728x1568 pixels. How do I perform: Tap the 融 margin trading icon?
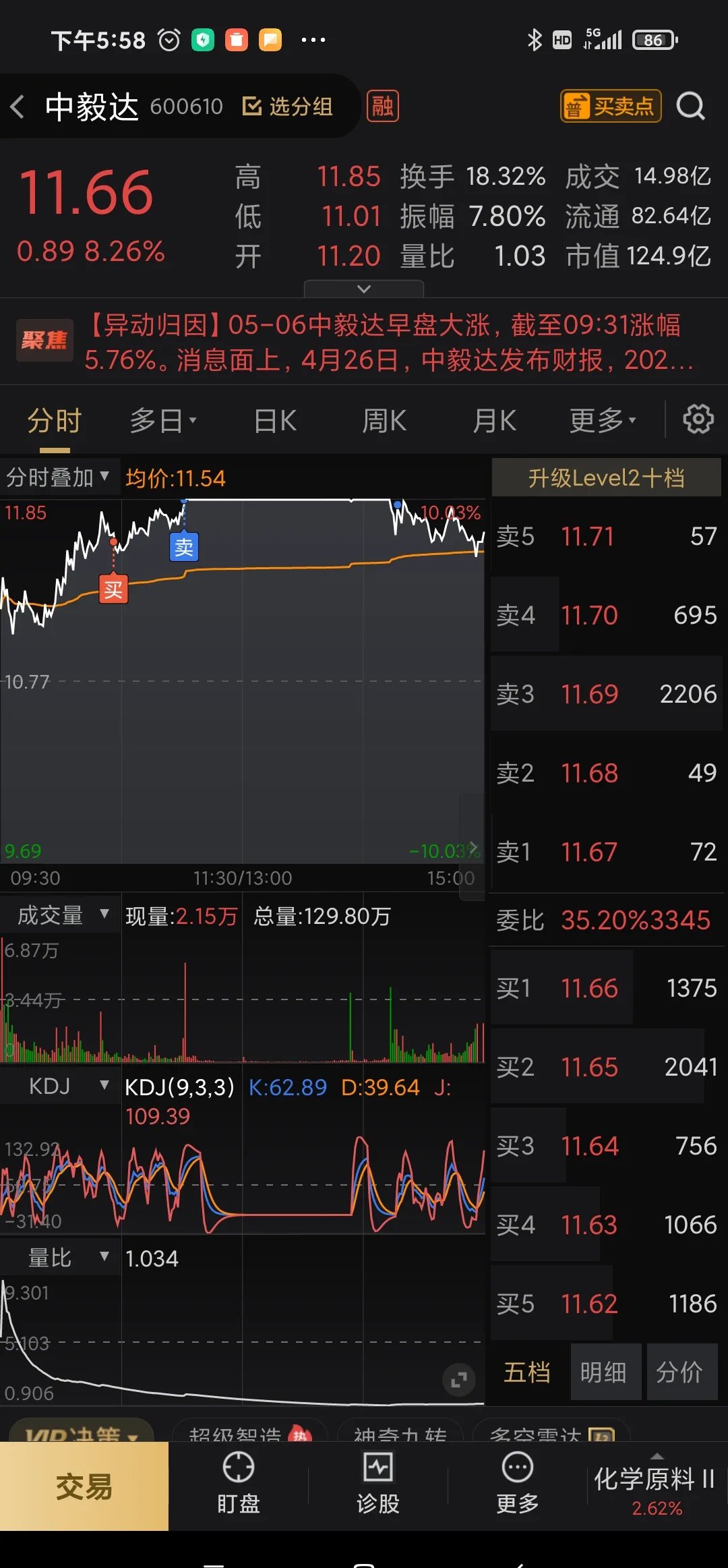point(382,106)
